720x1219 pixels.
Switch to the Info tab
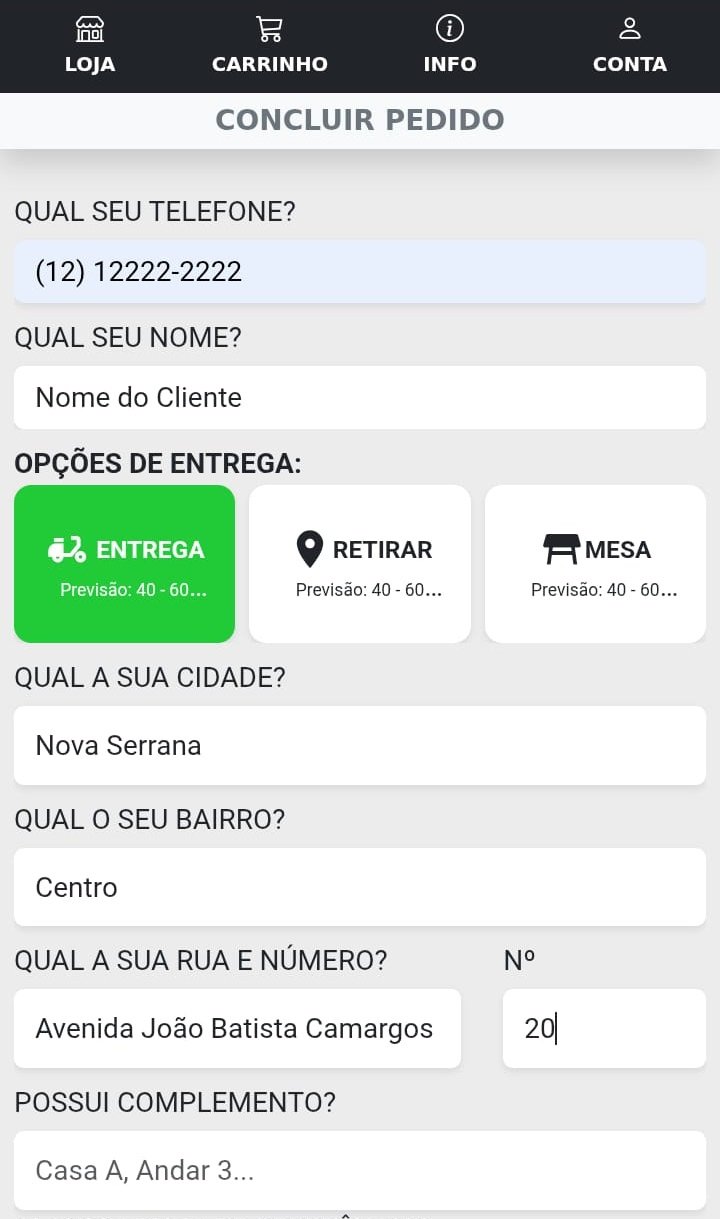[450, 46]
